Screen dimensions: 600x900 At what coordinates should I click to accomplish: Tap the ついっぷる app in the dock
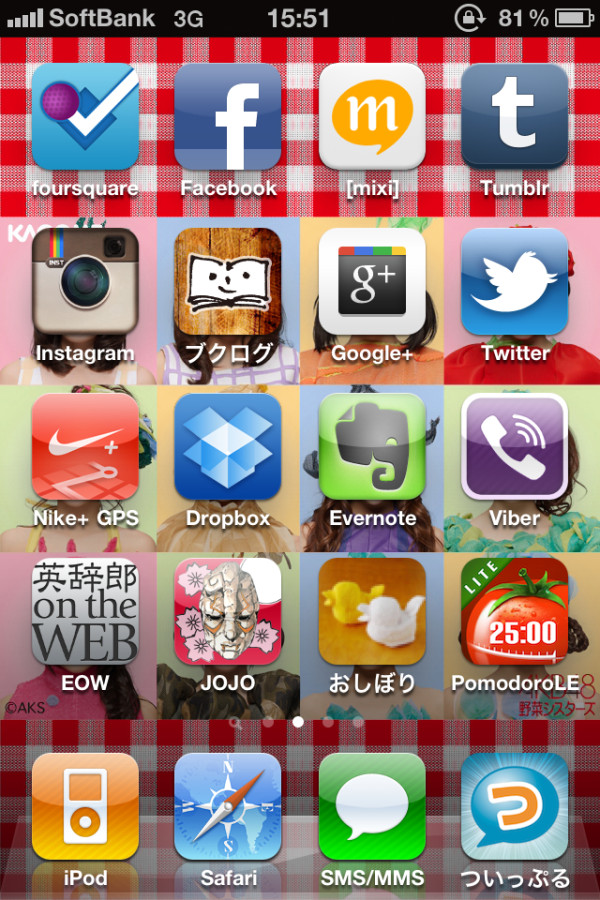pyautogui.click(x=514, y=807)
